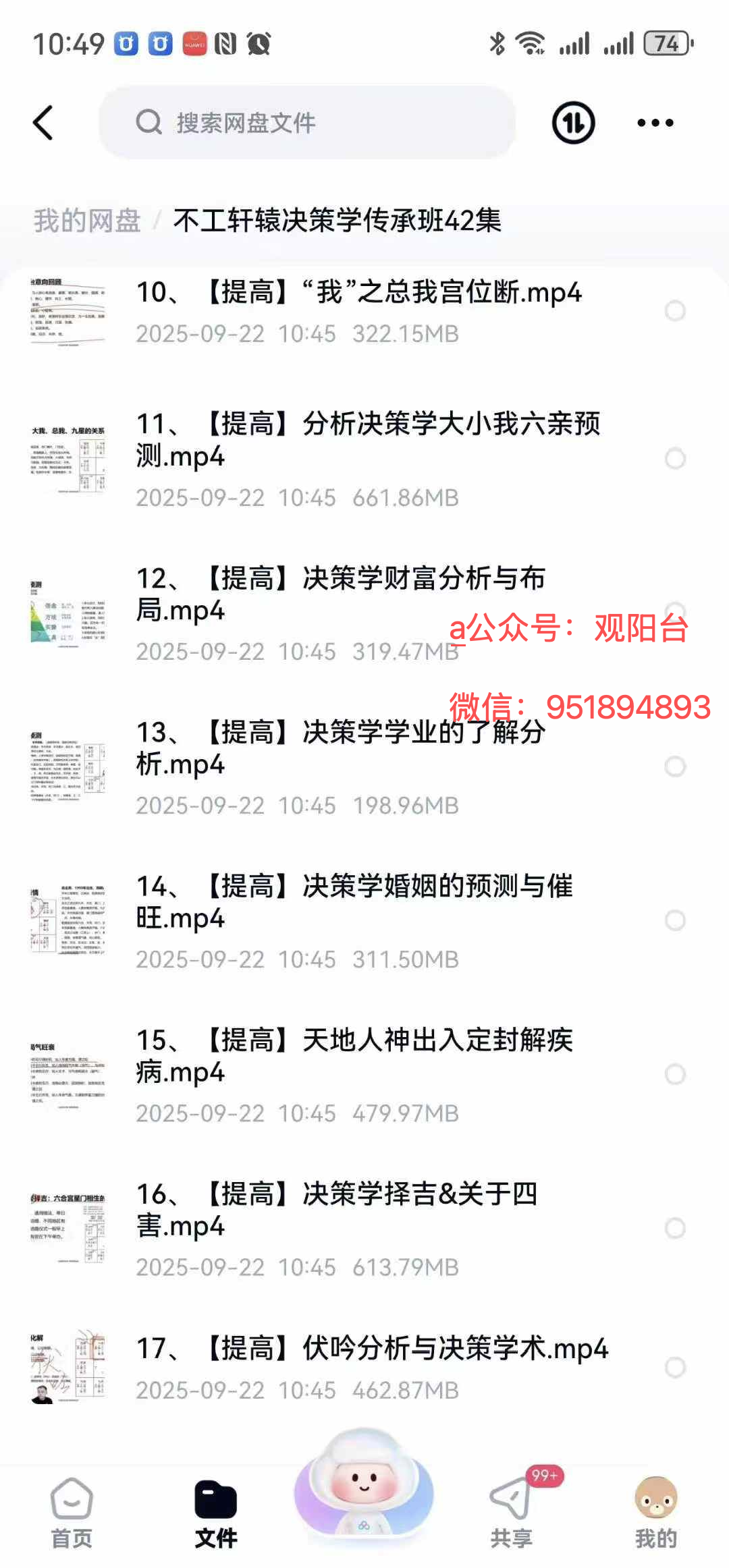The height and width of the screenshot is (1568, 729).
Task: Go back with the top-left arrow
Action: pos(43,123)
